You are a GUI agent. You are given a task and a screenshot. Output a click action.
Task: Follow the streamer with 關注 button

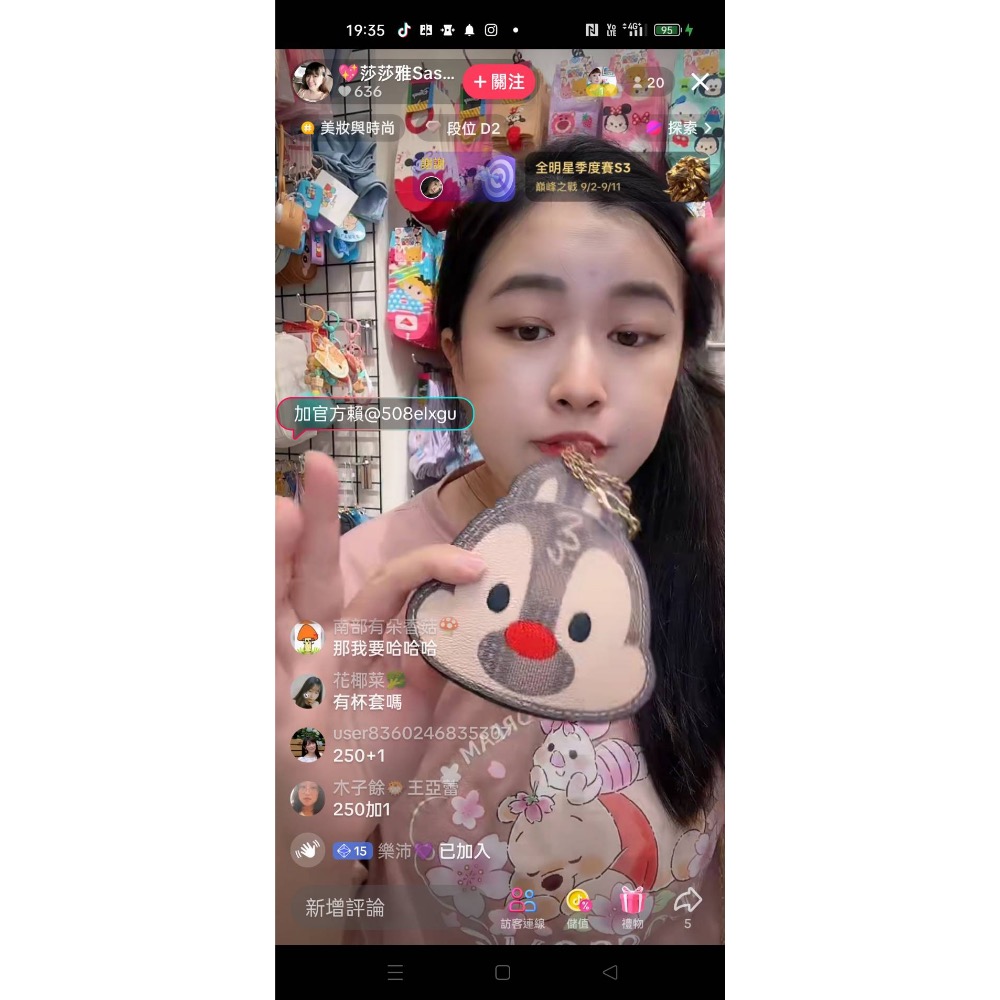tap(499, 82)
